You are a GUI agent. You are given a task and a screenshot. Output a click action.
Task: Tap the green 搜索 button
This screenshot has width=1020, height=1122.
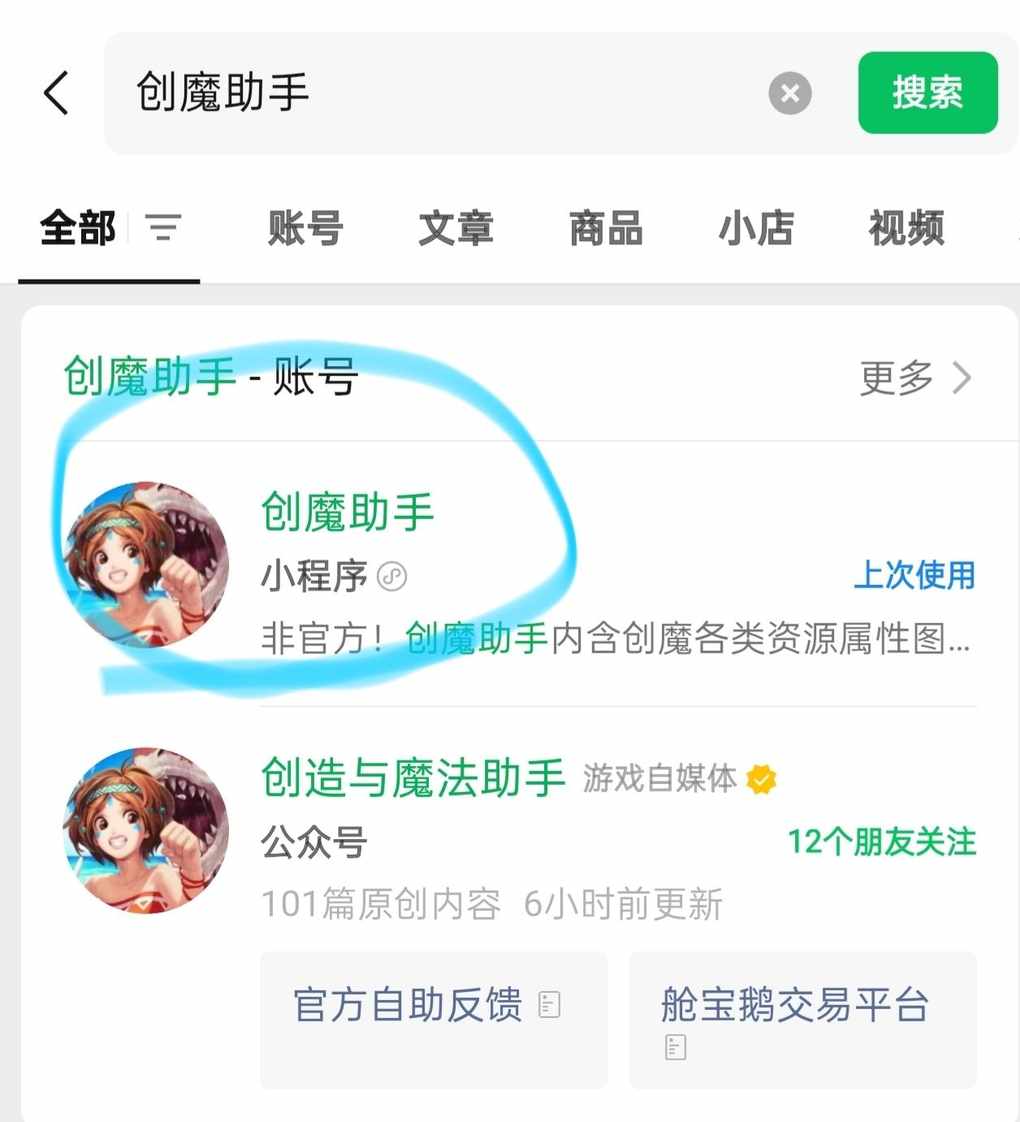coord(927,93)
